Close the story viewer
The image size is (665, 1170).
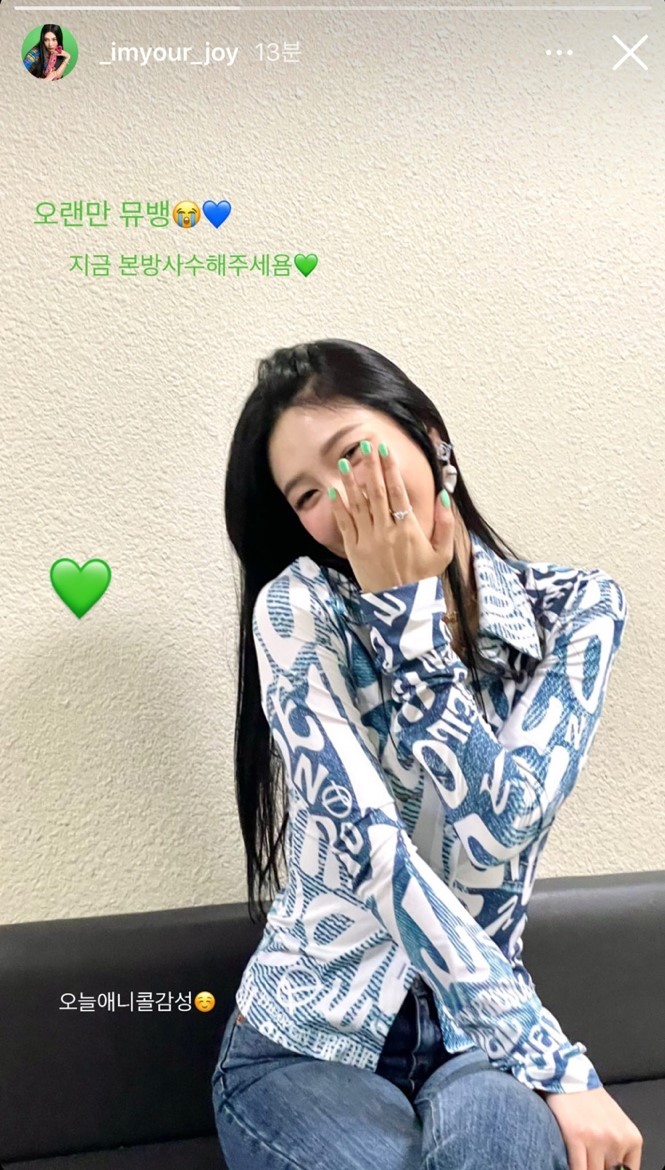[x=630, y=52]
